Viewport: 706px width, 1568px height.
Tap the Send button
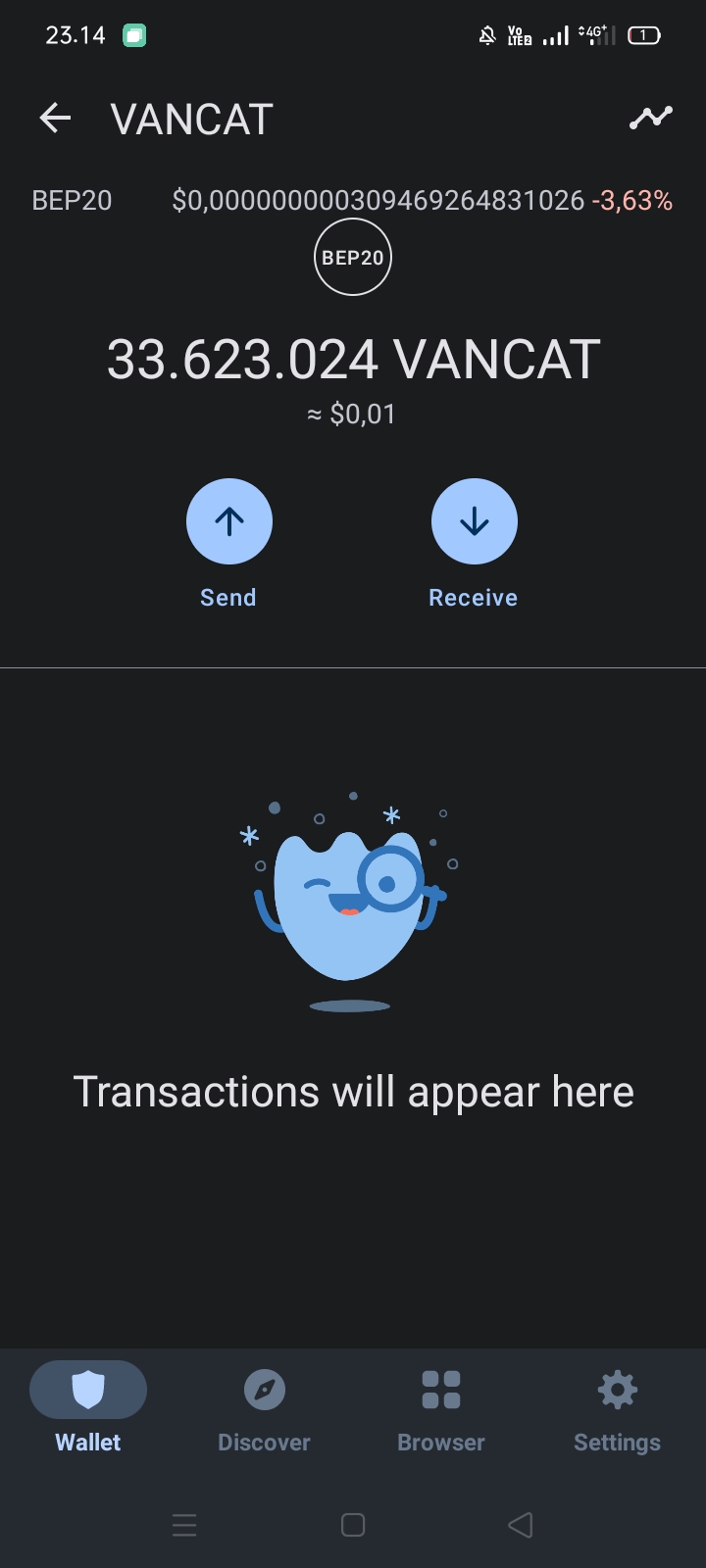229,522
